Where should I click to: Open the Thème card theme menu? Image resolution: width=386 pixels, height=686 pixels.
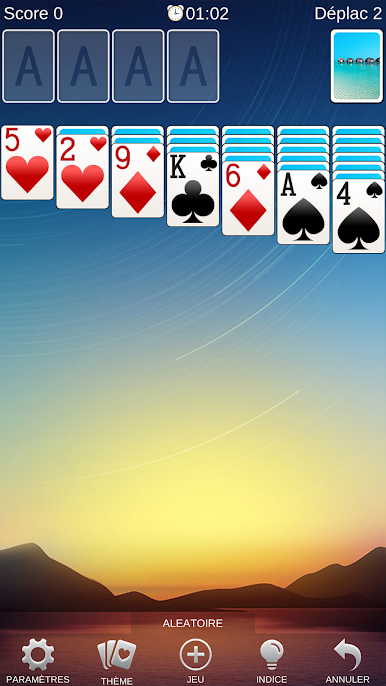point(117,662)
